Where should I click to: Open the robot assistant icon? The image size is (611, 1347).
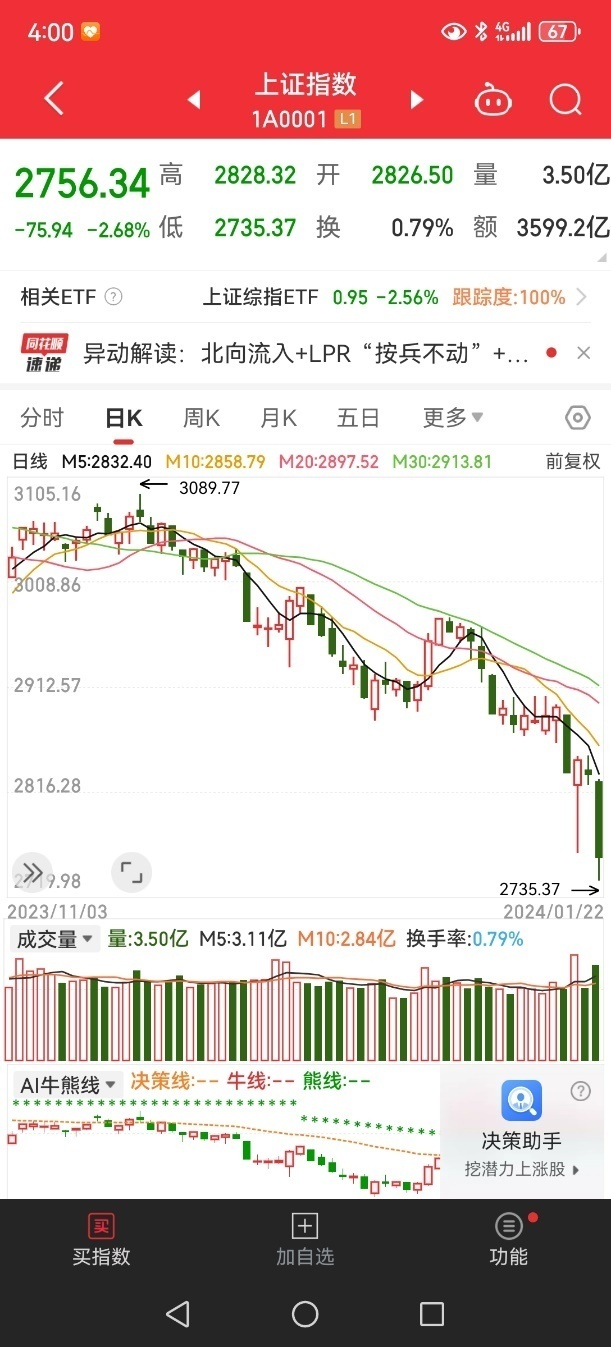tap(493, 99)
